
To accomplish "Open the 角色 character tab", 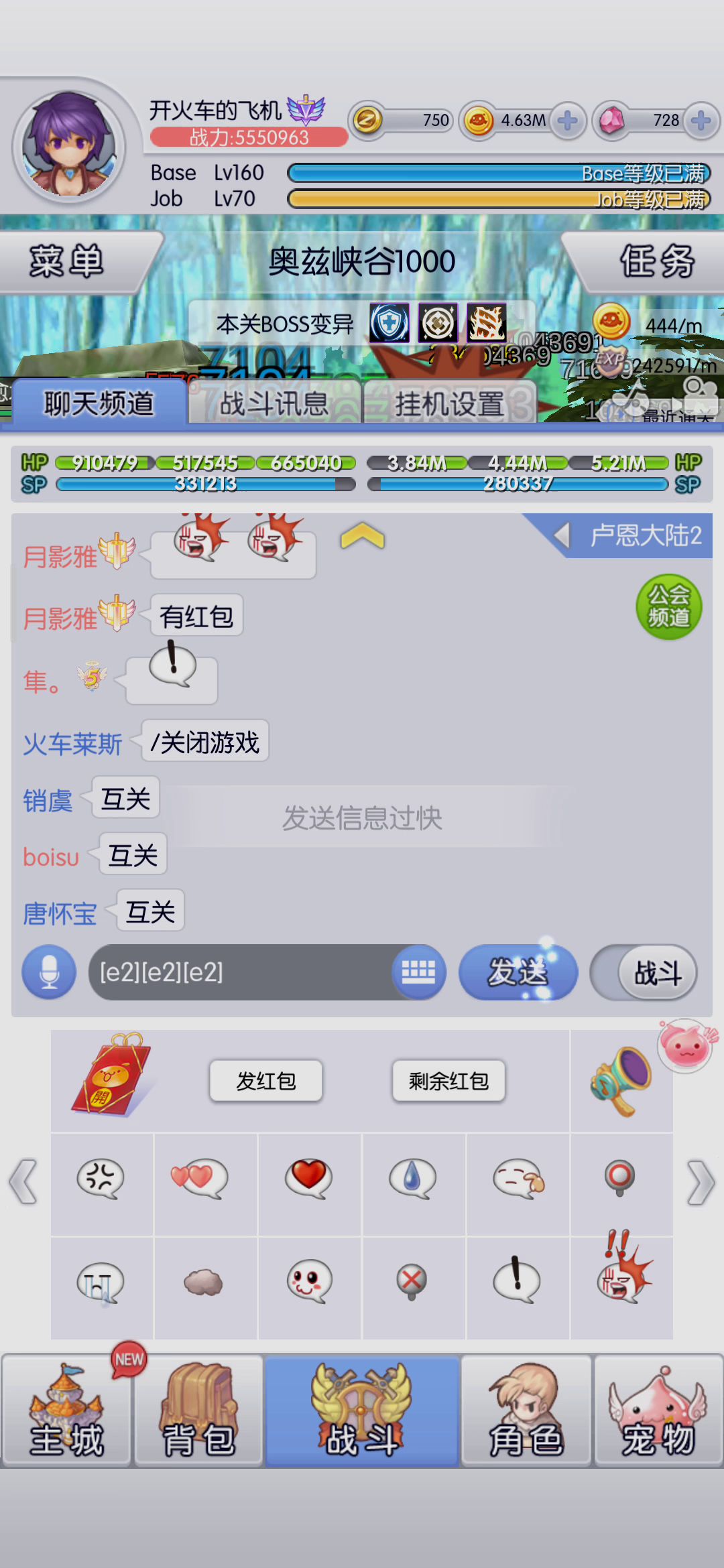I will [526, 1411].
